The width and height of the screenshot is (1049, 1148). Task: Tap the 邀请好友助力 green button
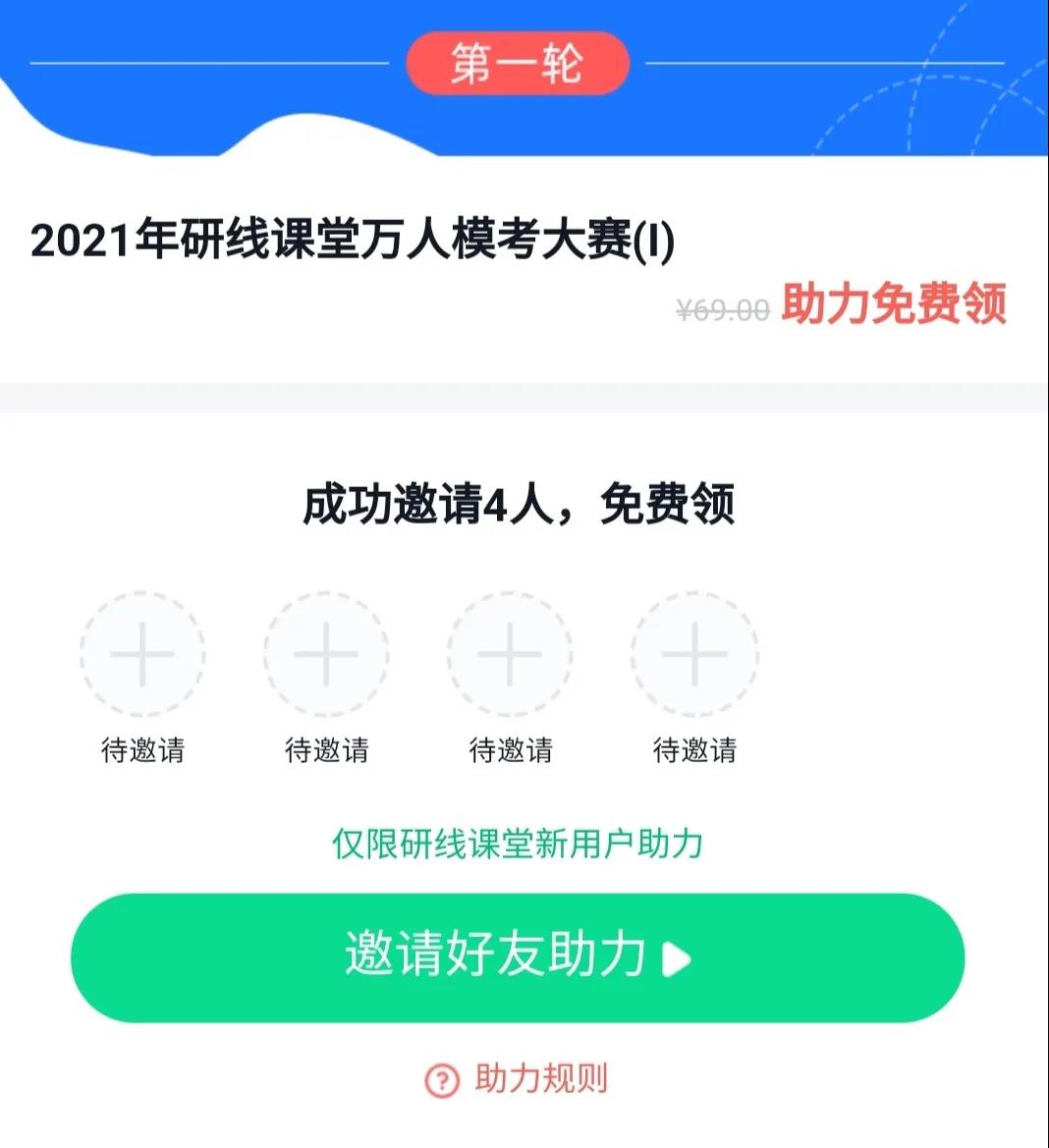(x=518, y=957)
